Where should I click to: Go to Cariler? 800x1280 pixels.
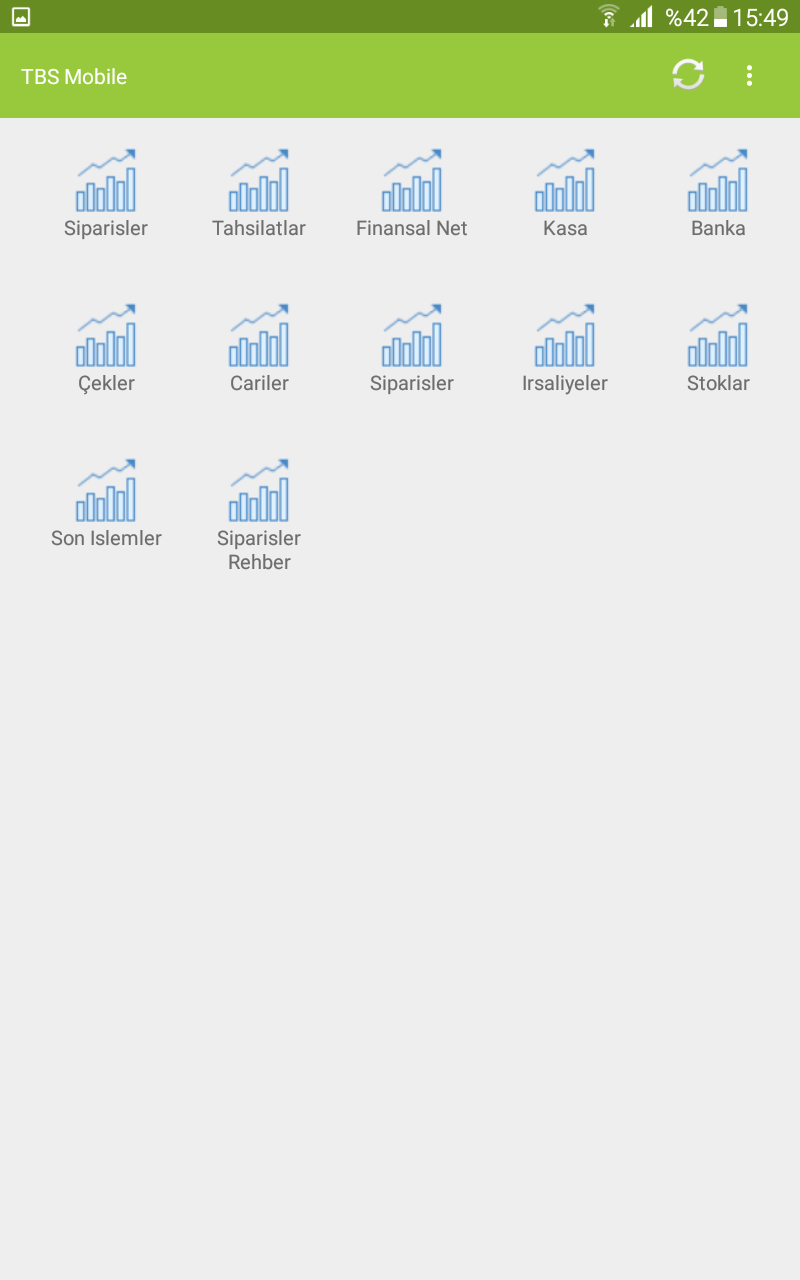(x=259, y=348)
